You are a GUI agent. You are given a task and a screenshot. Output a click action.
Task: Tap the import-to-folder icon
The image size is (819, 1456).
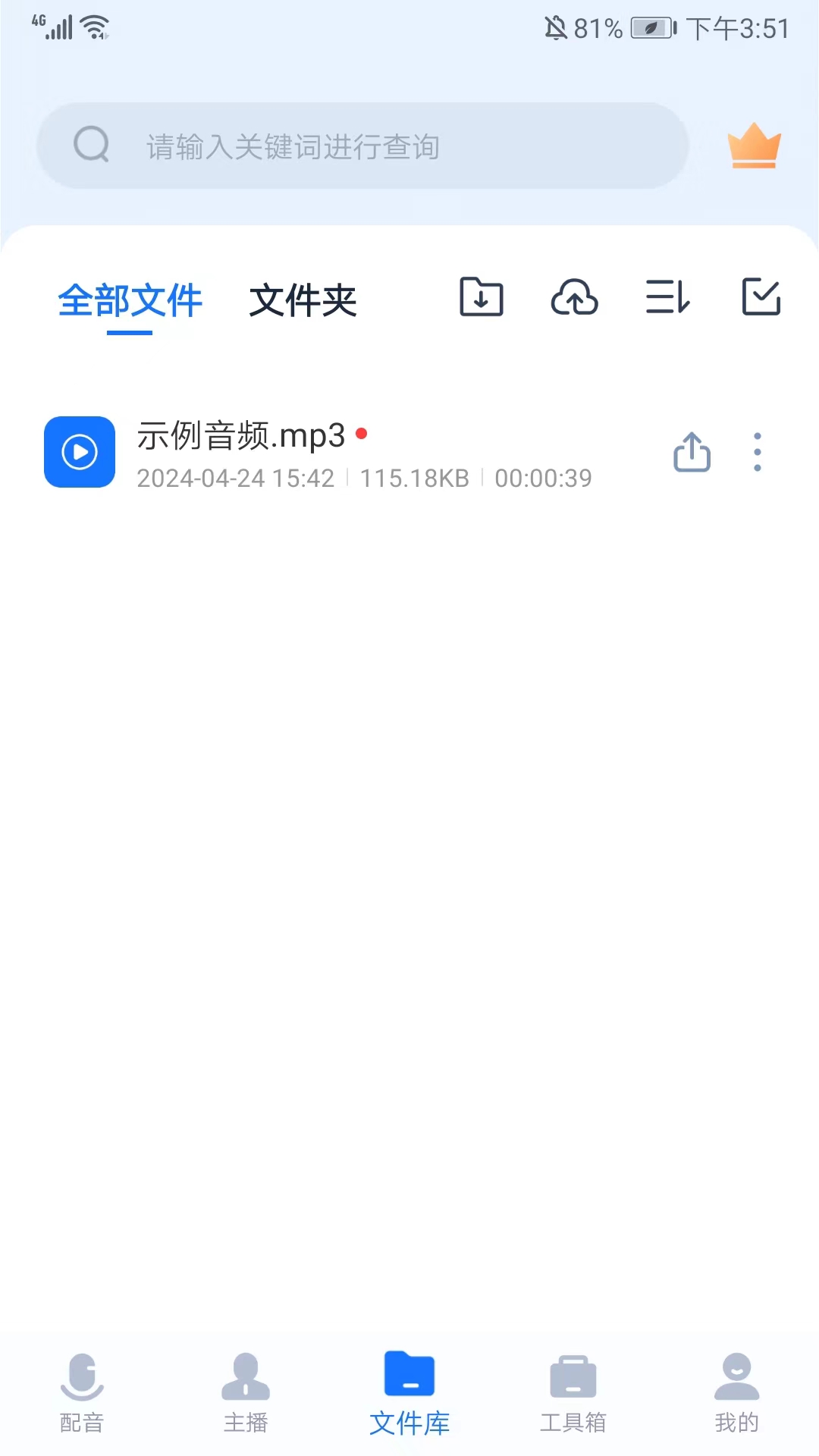point(482,297)
